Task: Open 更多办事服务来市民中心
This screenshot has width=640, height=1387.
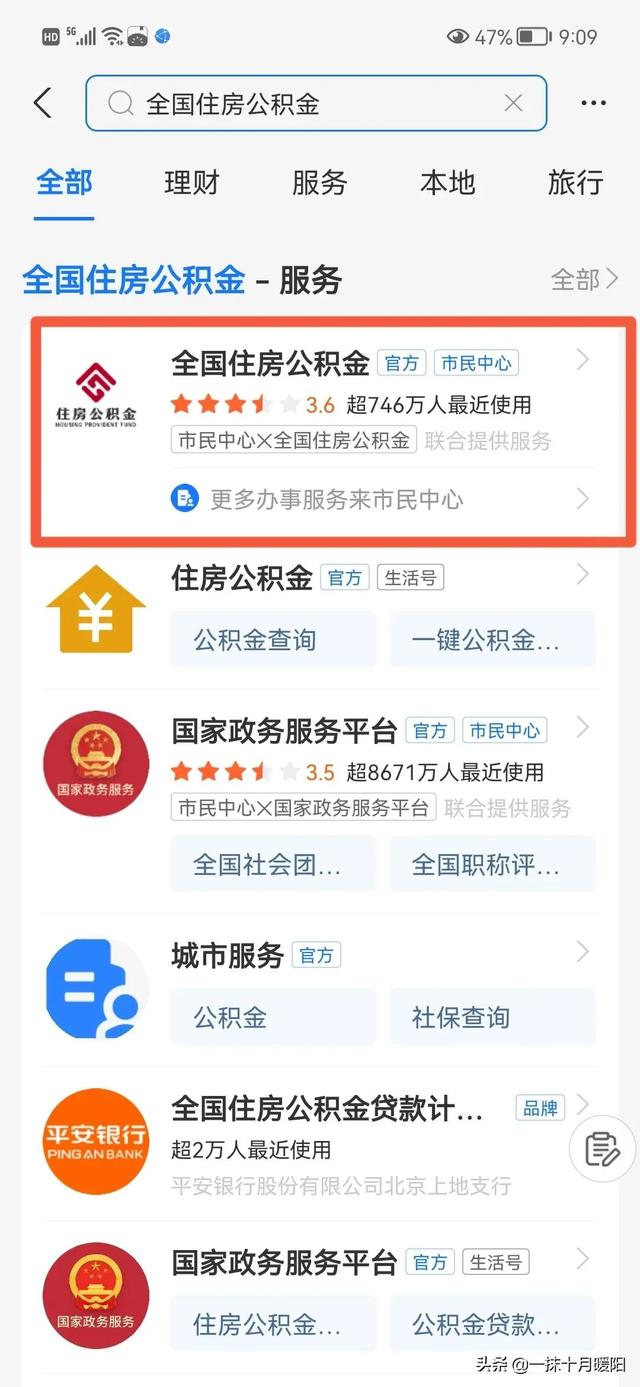Action: point(336,499)
